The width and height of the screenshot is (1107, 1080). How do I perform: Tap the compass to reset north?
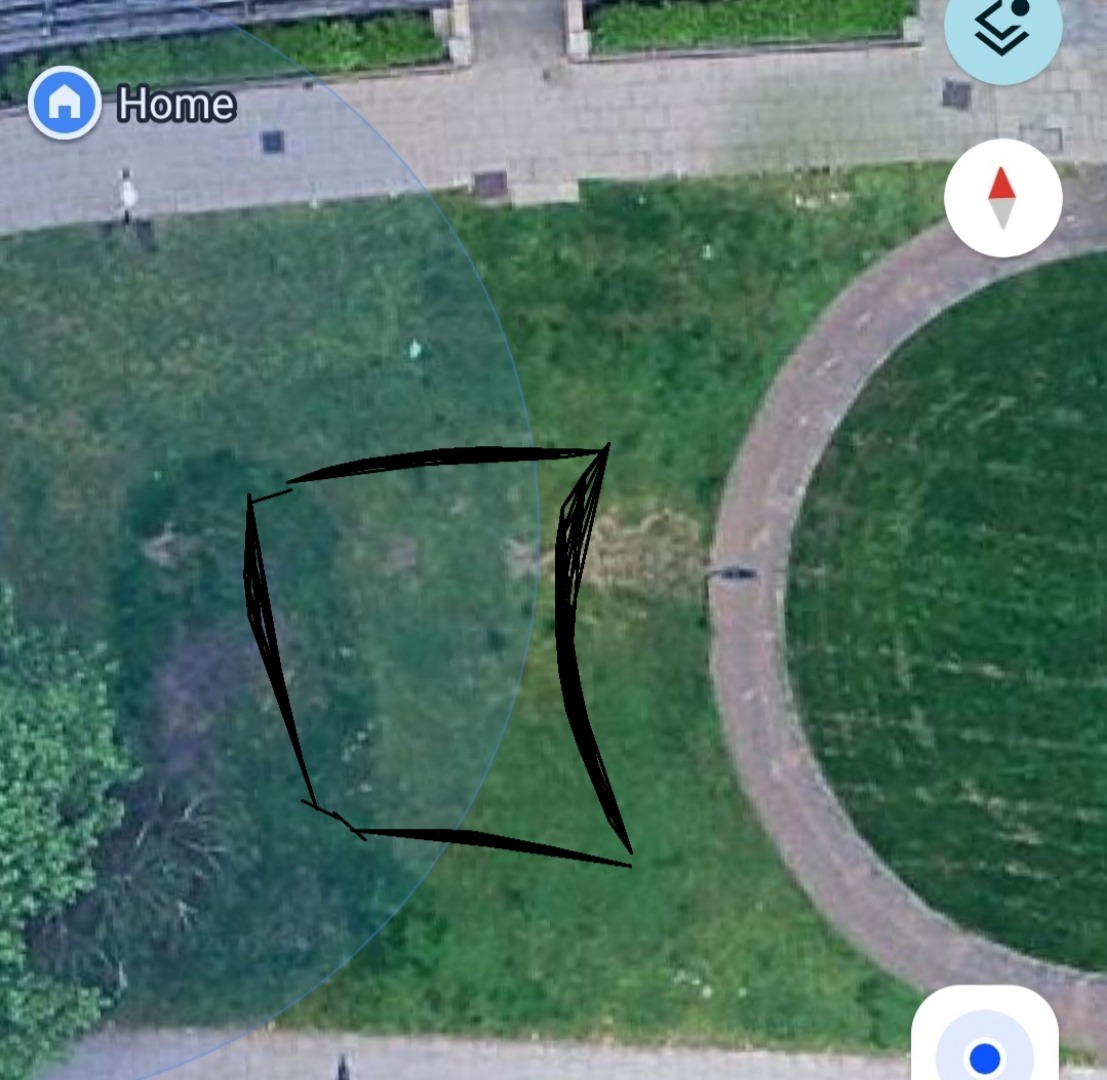(1002, 198)
